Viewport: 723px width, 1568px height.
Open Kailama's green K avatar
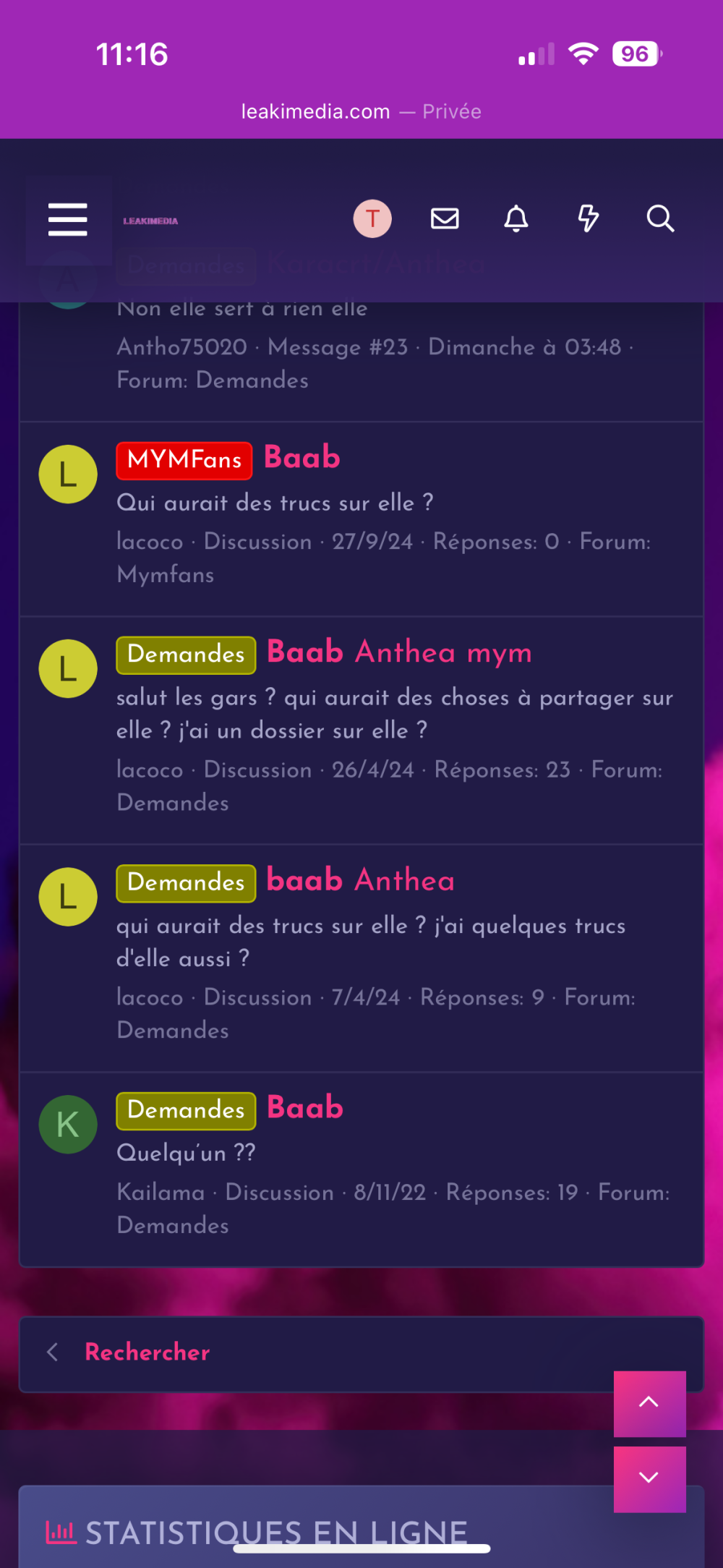(x=68, y=1125)
